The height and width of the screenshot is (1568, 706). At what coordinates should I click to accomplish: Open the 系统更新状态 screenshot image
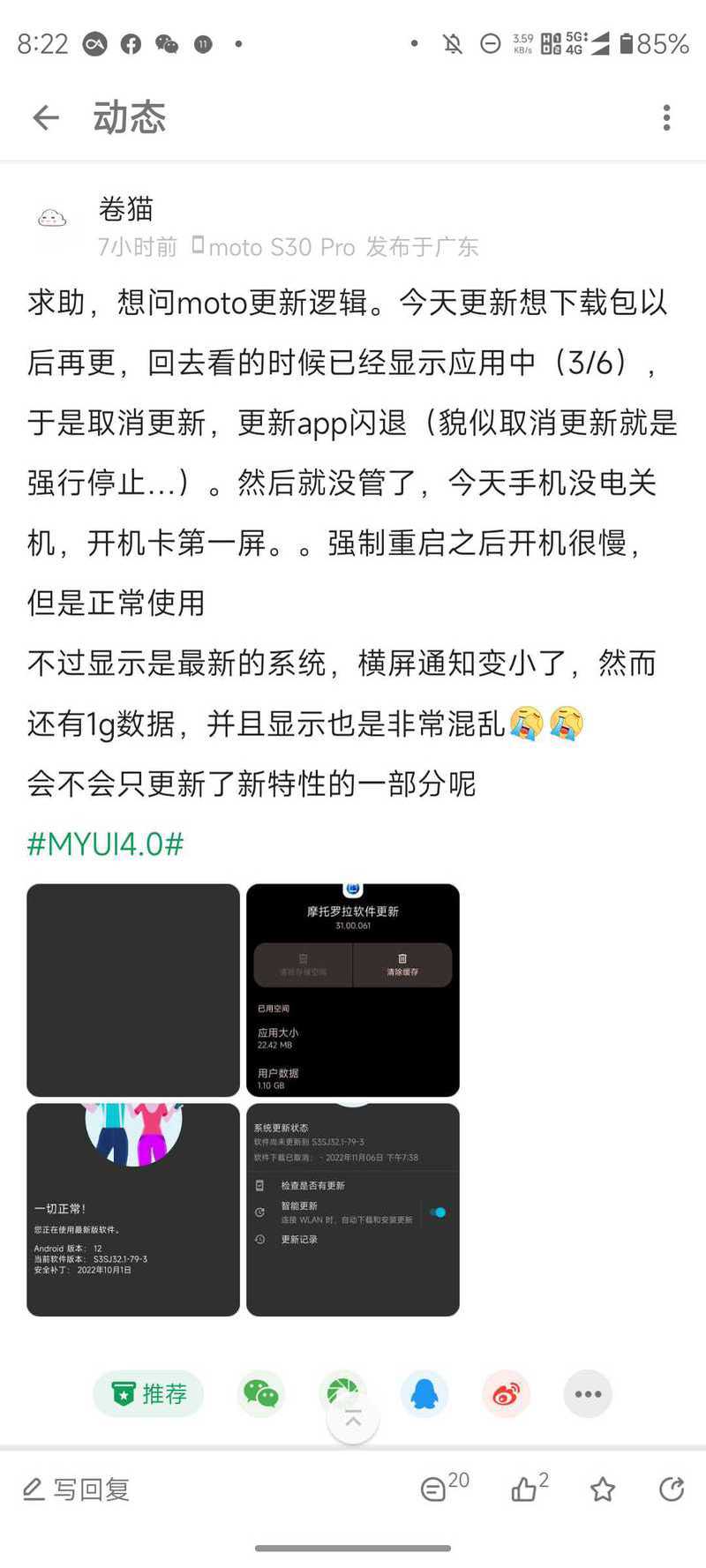coord(353,1210)
